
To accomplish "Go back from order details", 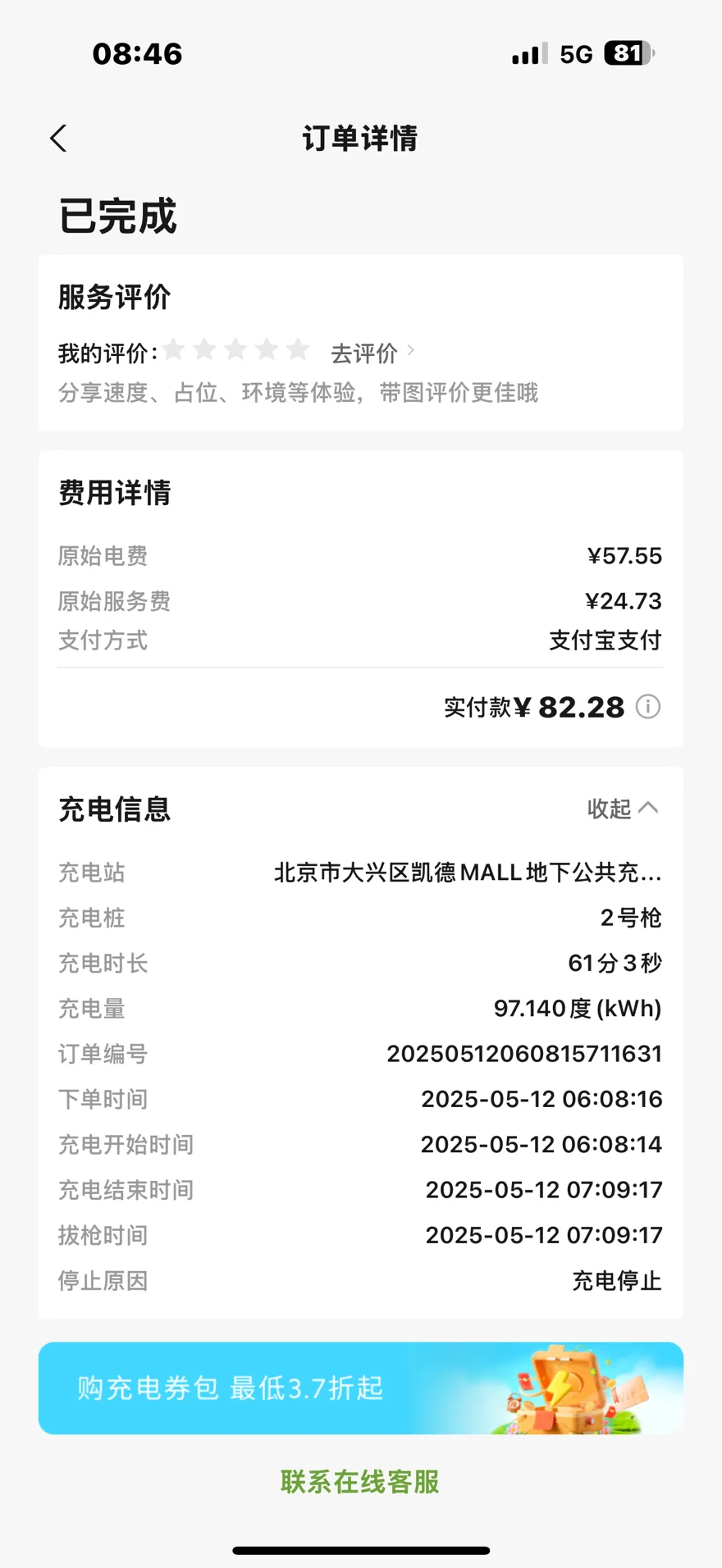I will tap(58, 139).
